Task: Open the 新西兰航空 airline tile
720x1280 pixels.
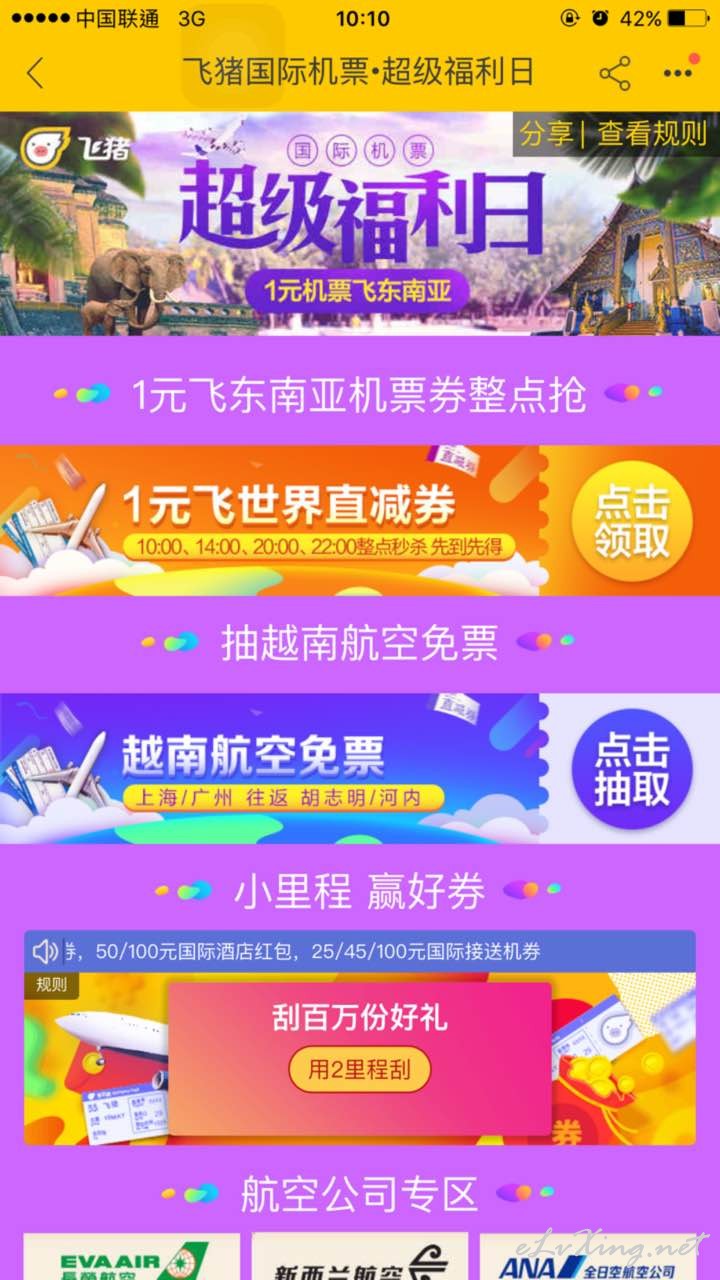Action: (360, 1257)
